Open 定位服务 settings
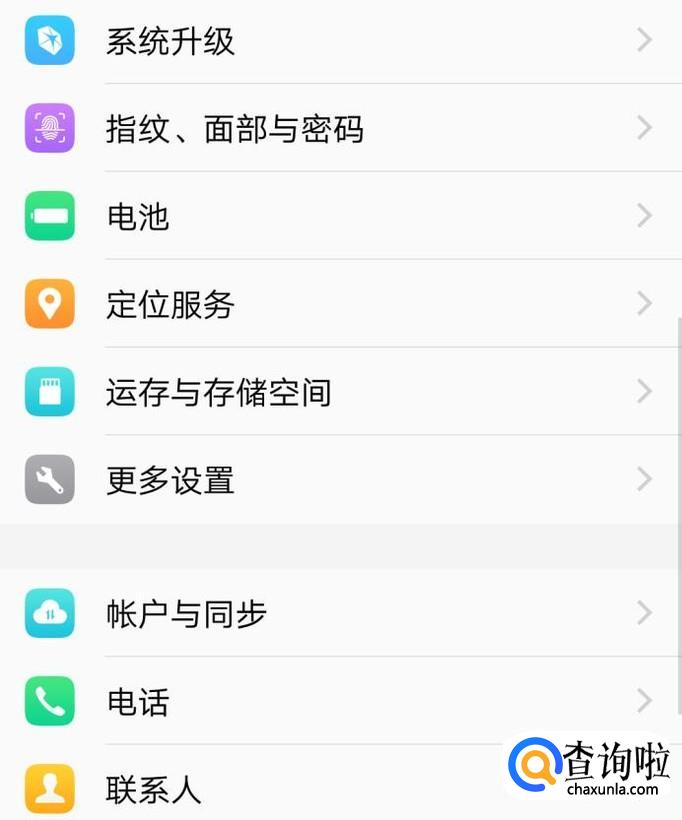682x820 pixels. click(x=170, y=304)
